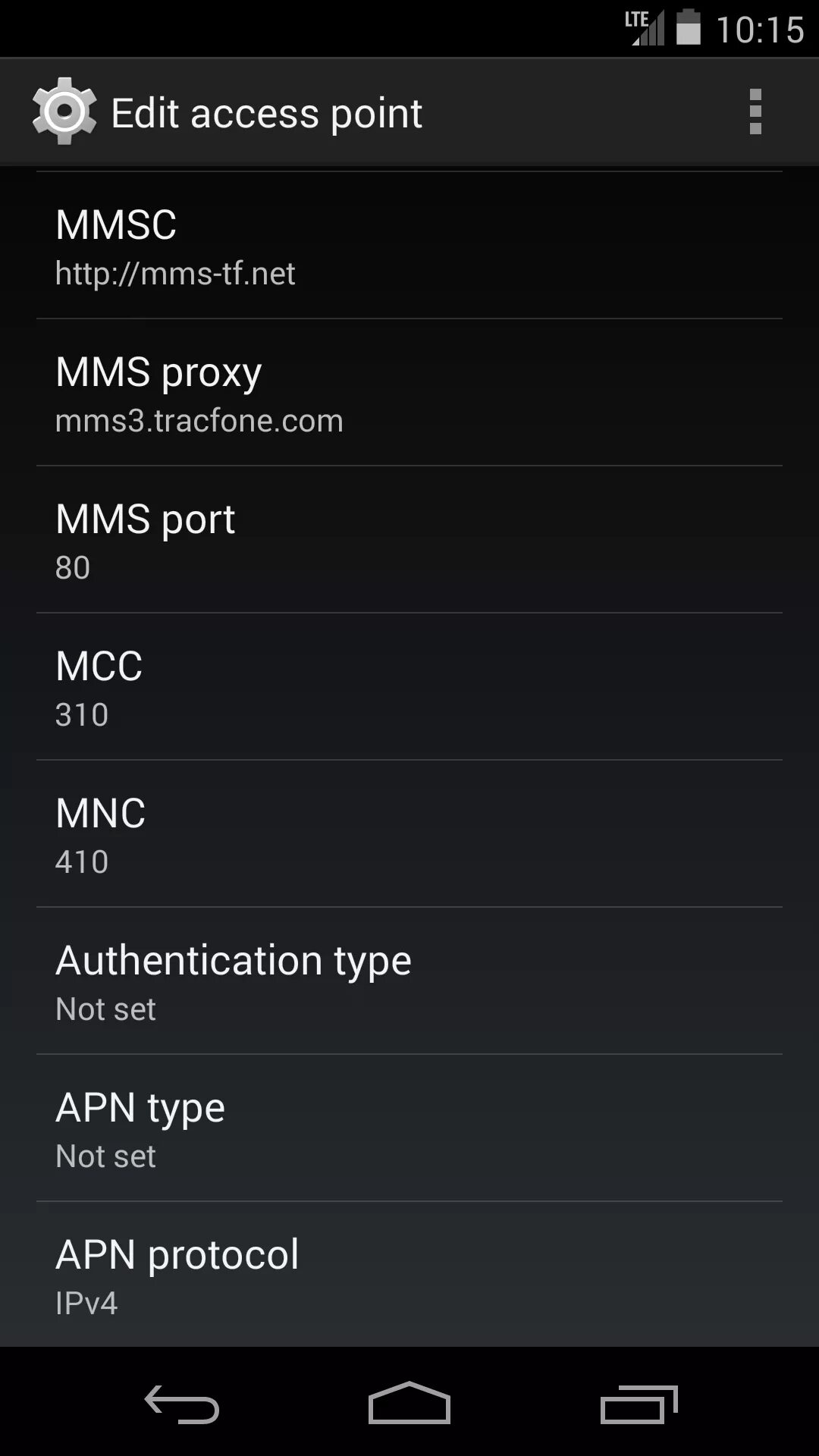Set the APN type

(x=409, y=1128)
